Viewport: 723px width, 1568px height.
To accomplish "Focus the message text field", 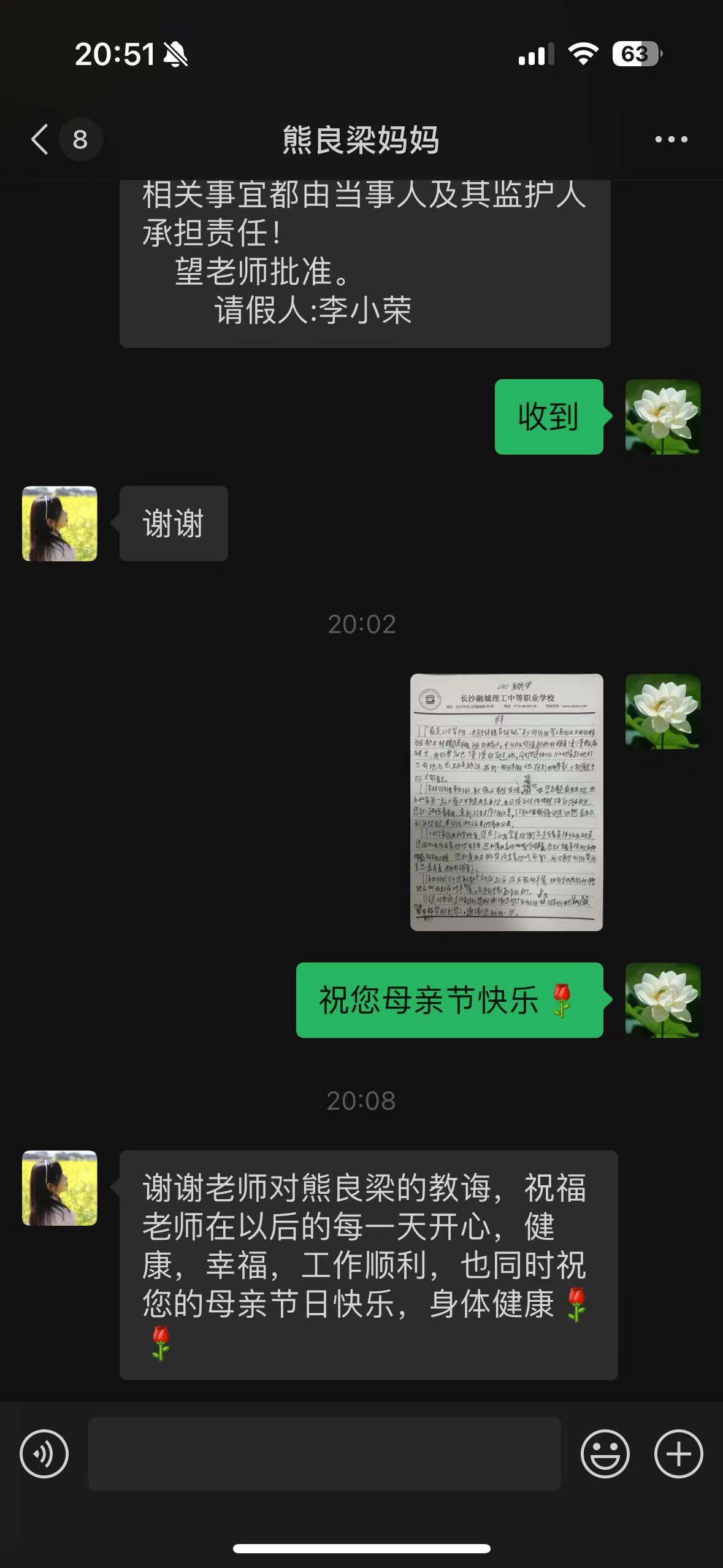I will [x=324, y=1453].
